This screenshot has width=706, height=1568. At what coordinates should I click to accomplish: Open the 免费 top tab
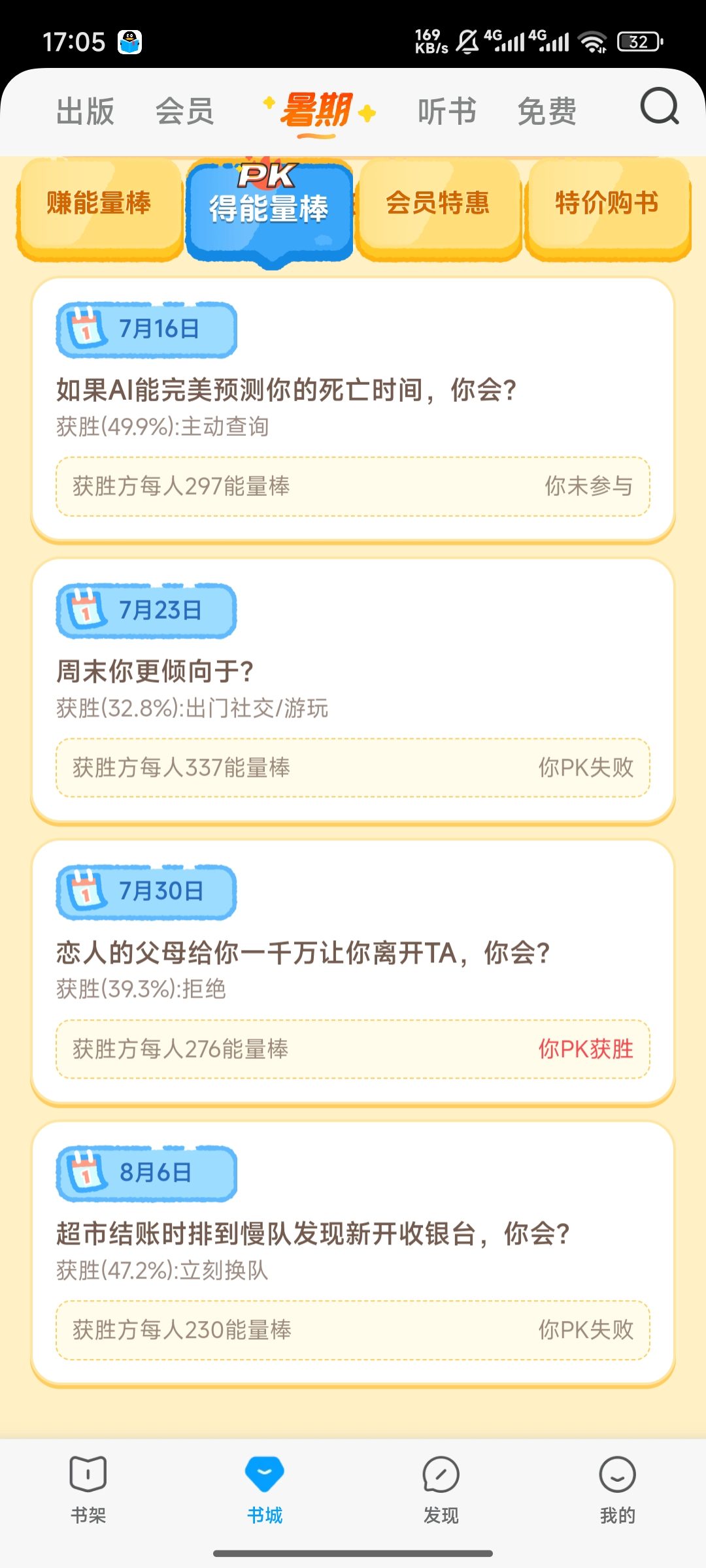[547, 111]
